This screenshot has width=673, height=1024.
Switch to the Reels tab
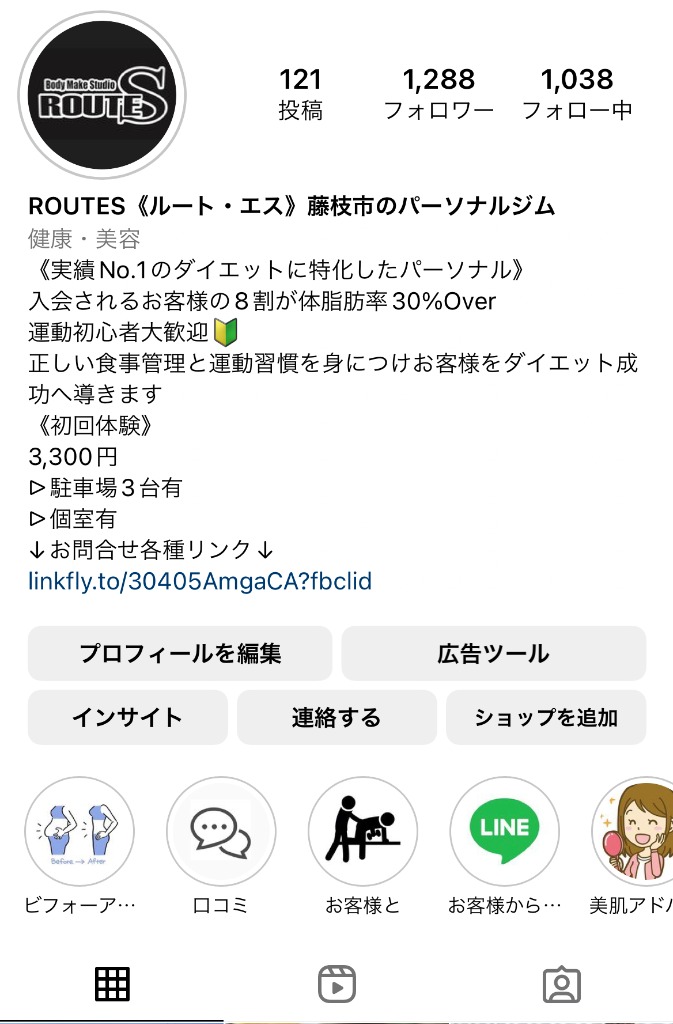pyautogui.click(x=336, y=985)
